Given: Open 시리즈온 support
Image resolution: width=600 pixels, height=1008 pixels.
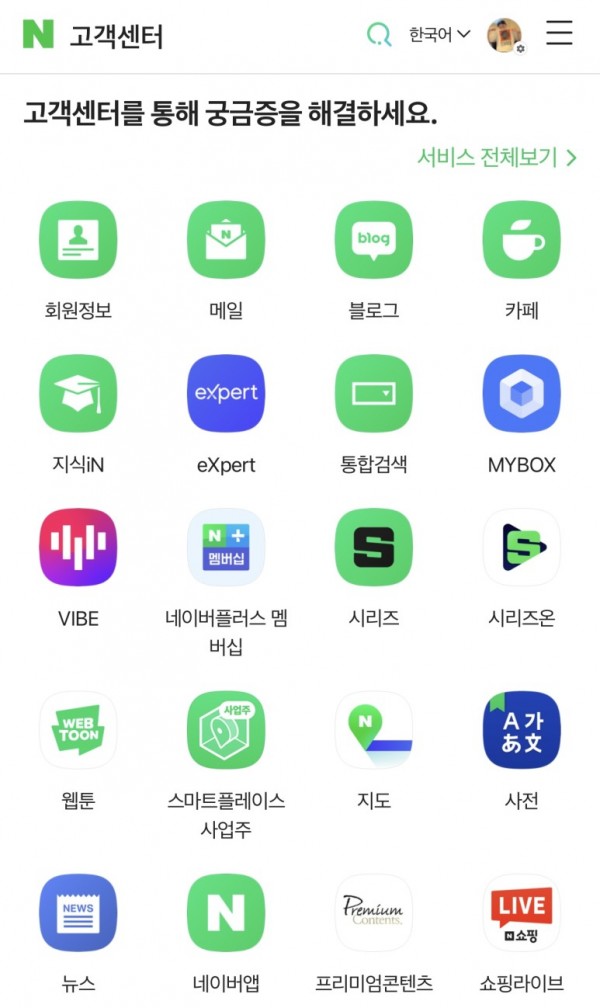Looking at the screenshot, I should (x=522, y=548).
